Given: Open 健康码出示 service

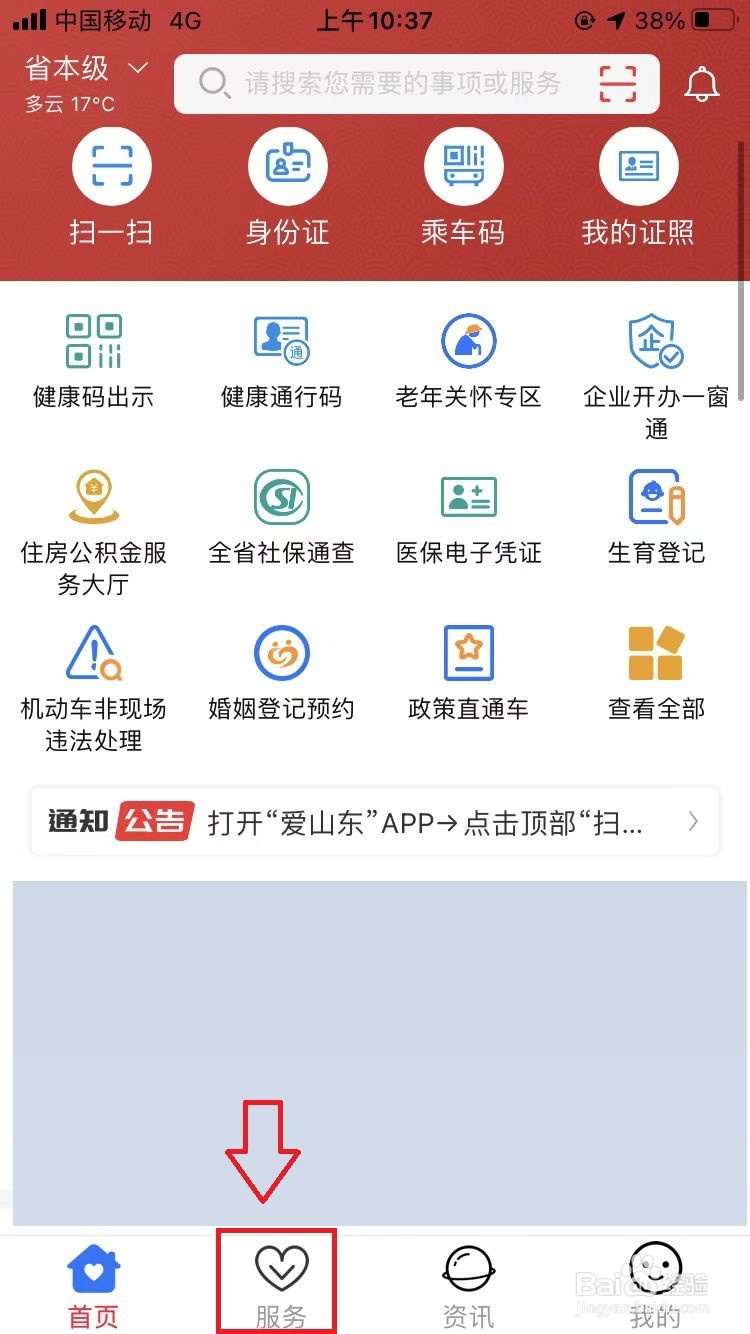Looking at the screenshot, I should pos(94,362).
